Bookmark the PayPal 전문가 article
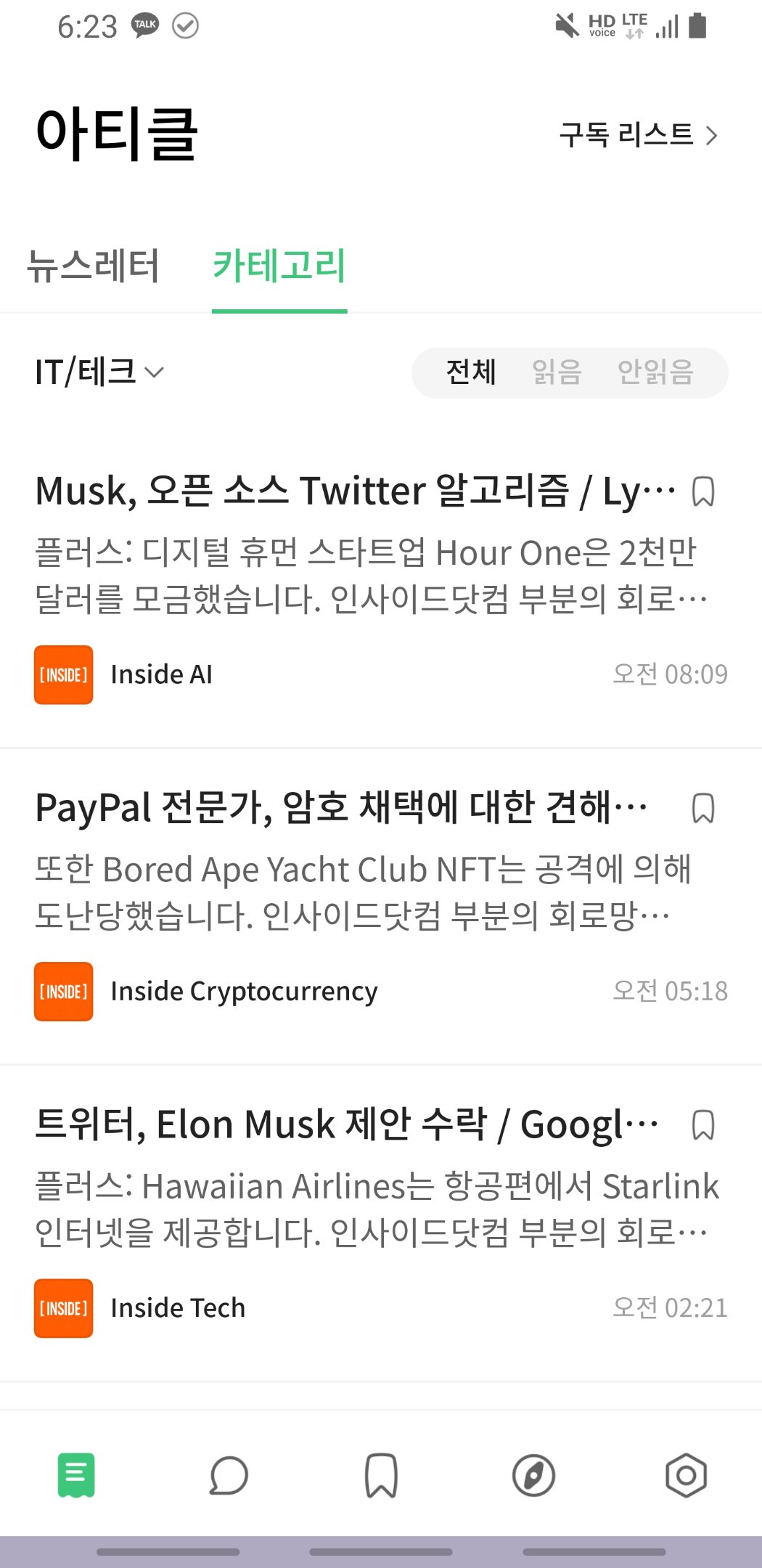Screen dimensions: 762x1568 (x=702, y=808)
